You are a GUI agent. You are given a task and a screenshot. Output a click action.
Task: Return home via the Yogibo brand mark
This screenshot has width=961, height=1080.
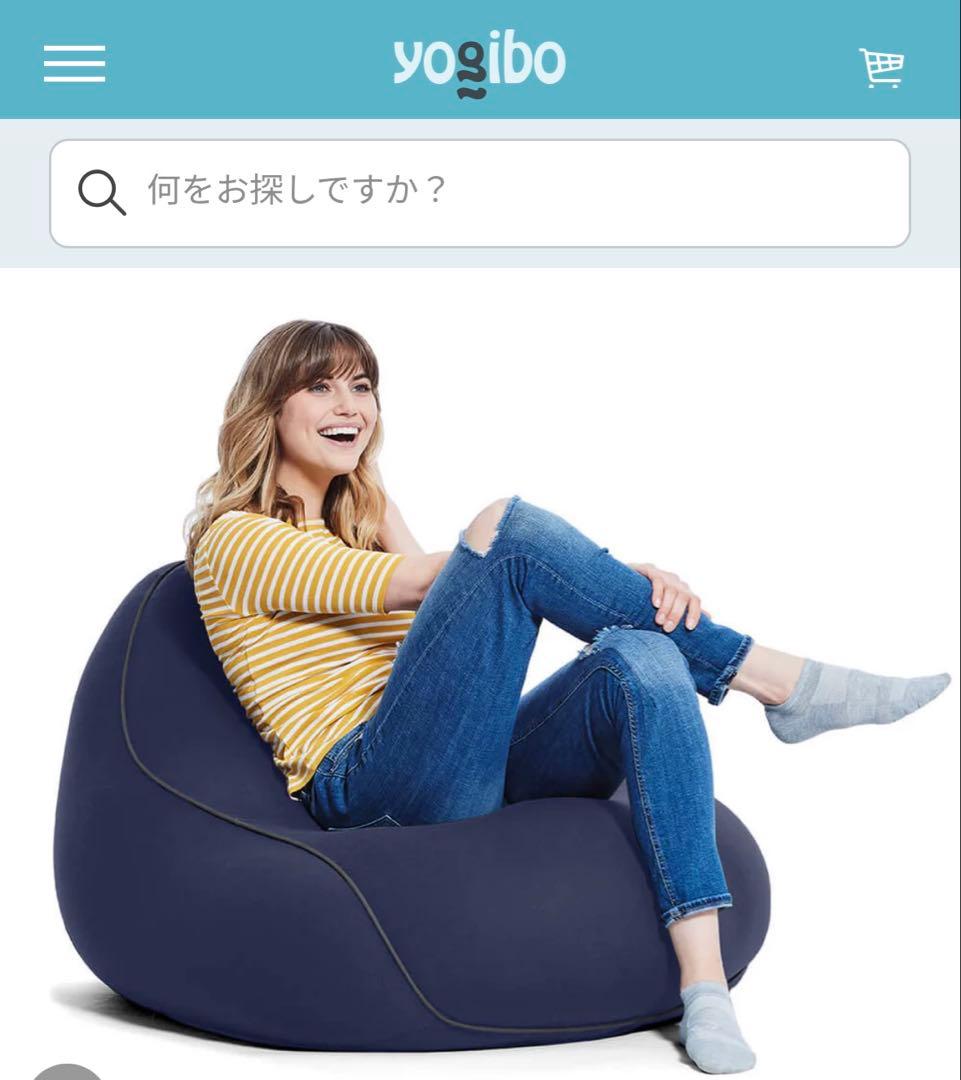coord(480,62)
